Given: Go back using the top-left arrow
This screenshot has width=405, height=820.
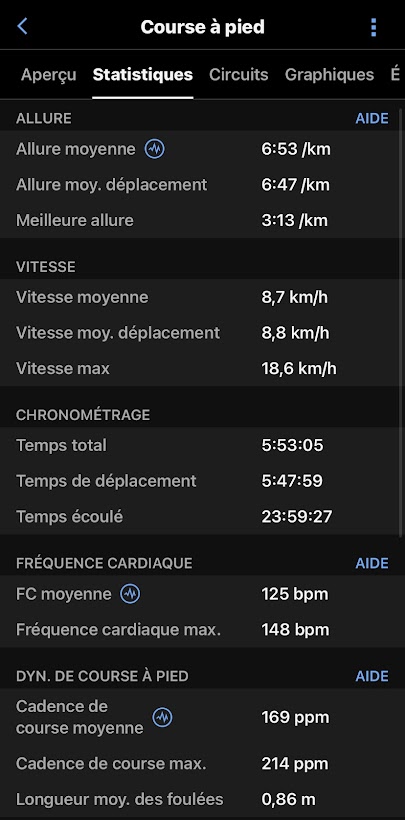Looking at the screenshot, I should (22, 26).
